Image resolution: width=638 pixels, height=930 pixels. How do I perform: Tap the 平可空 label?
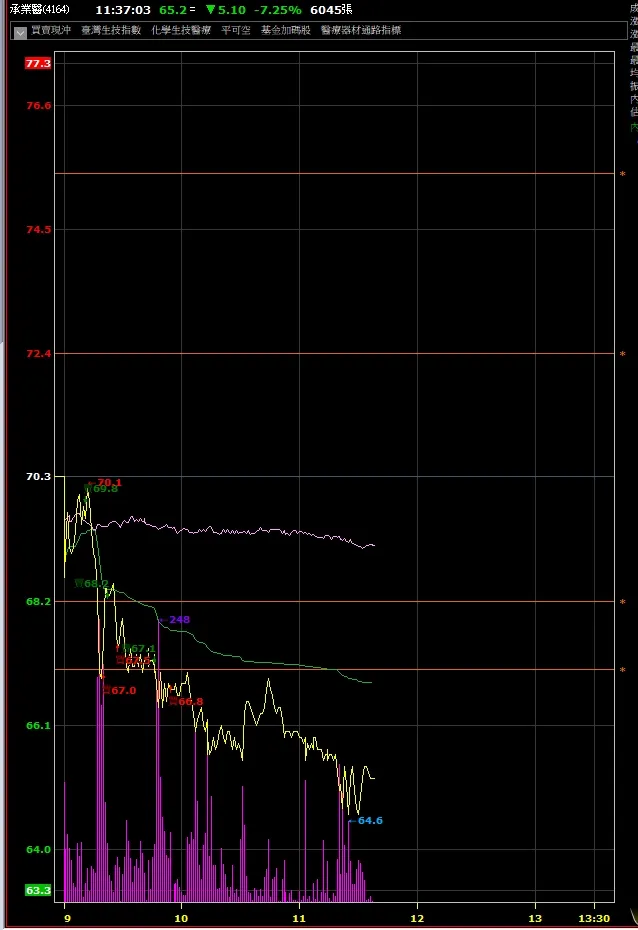pos(236,31)
